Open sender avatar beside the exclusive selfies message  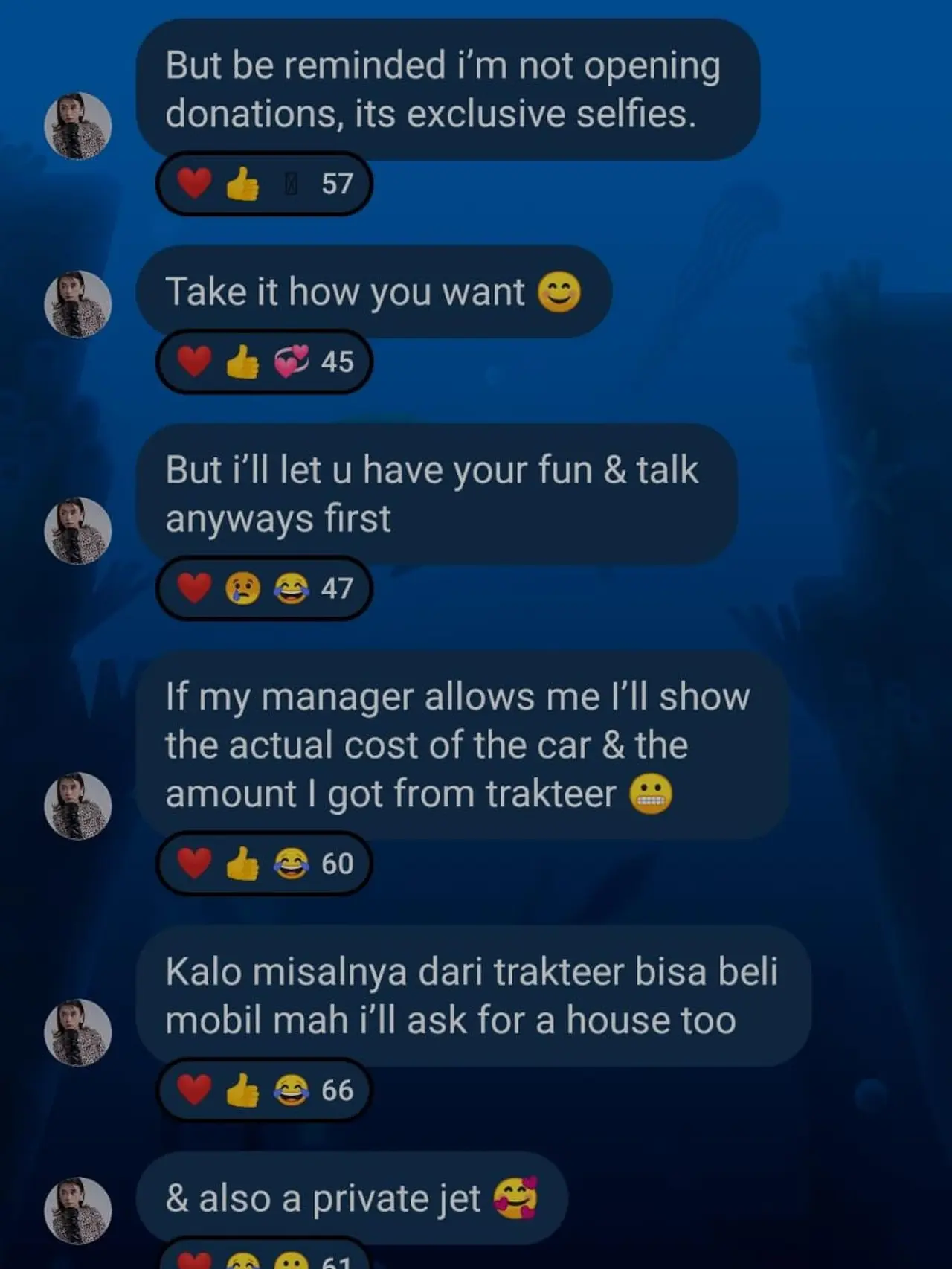[x=78, y=126]
